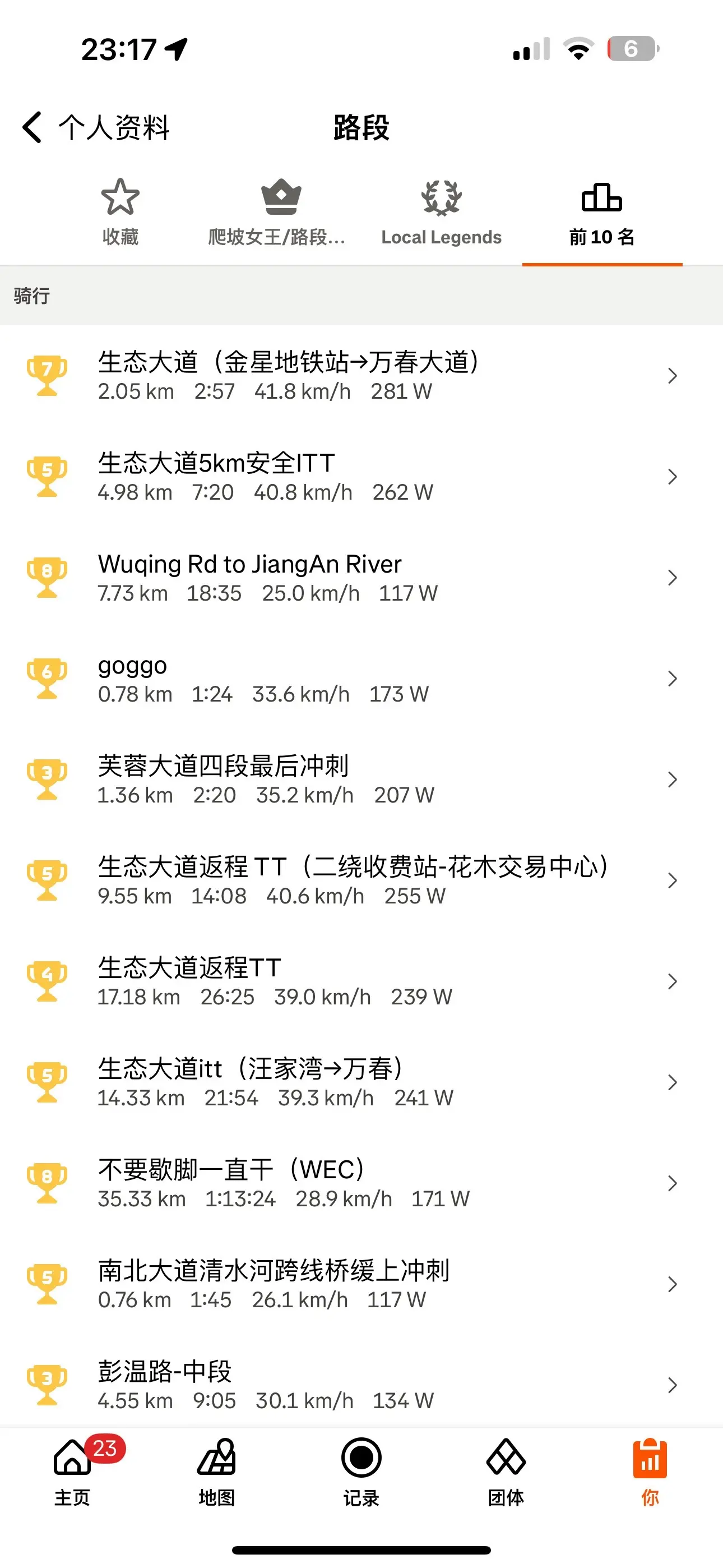Open the 17.18 km 生态大道返程TT segment
The width and height of the screenshot is (723, 1568).
point(361,981)
